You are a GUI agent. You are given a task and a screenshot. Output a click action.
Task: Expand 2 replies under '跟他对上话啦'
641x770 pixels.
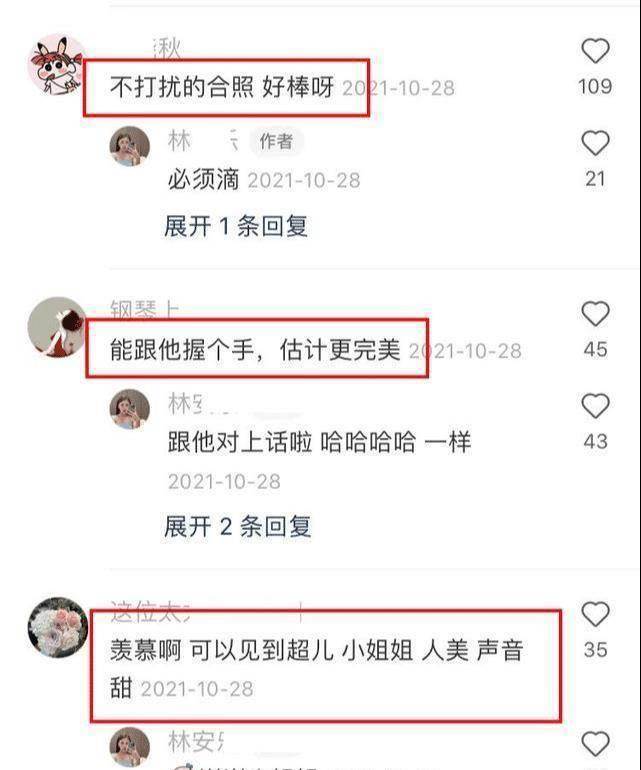click(238, 525)
